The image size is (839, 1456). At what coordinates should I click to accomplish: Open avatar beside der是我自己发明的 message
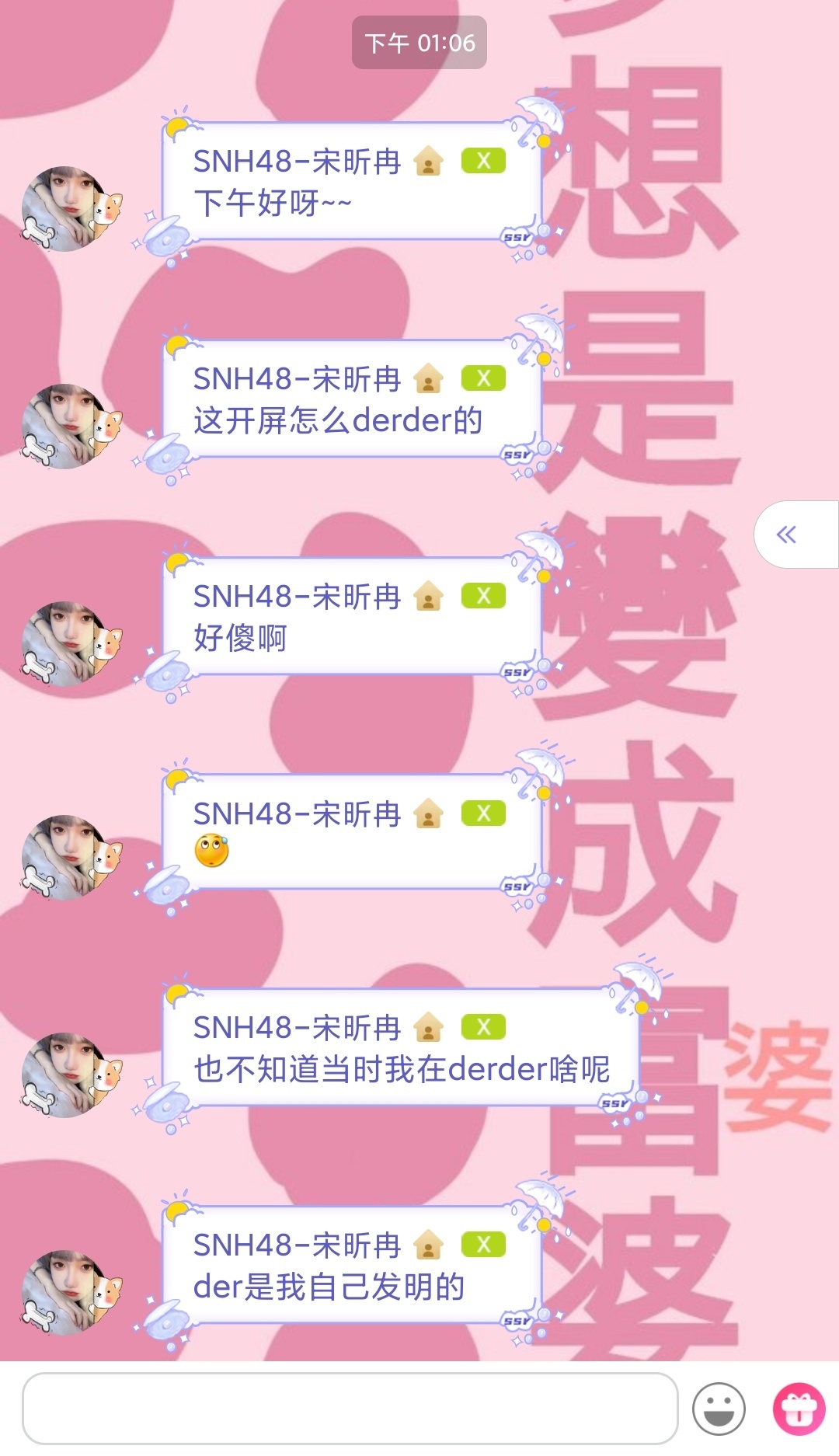pos(65,1292)
